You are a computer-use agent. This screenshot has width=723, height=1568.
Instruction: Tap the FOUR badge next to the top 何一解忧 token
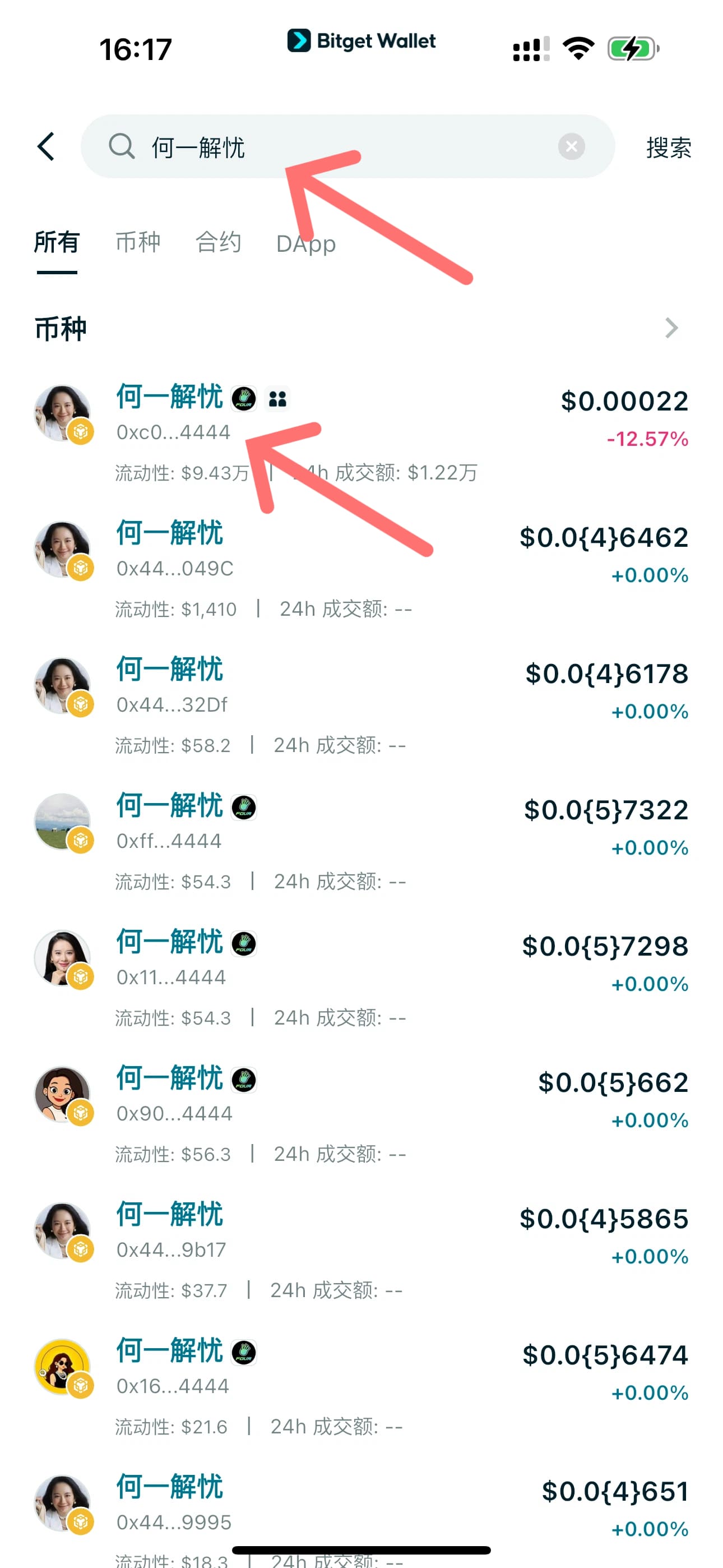(243, 400)
